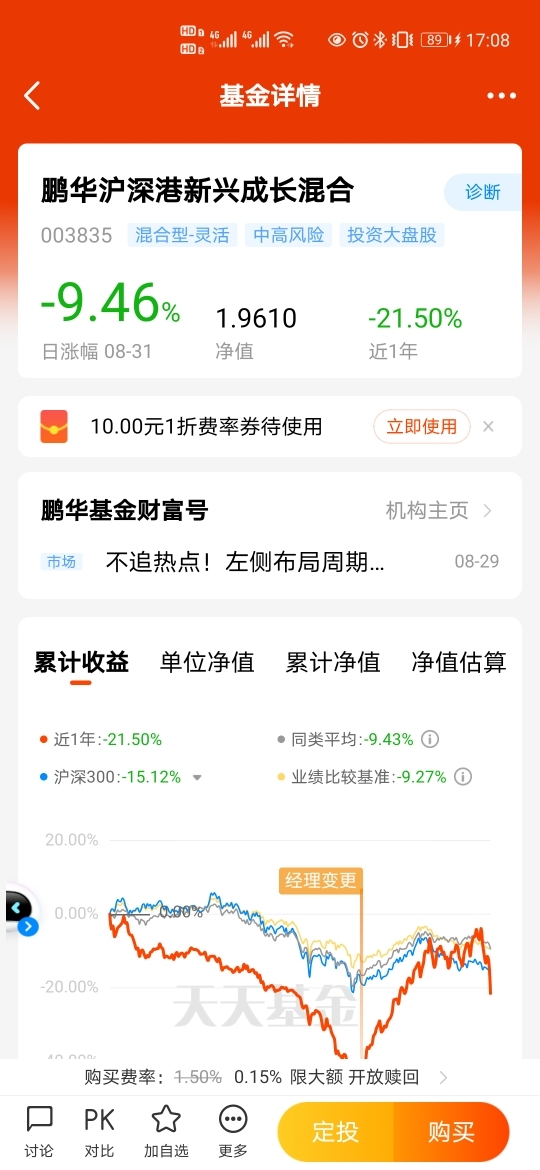Viewport: 540px width, 1170px height.
Task: Open the 讨论 discussion section
Action: click(x=39, y=1130)
